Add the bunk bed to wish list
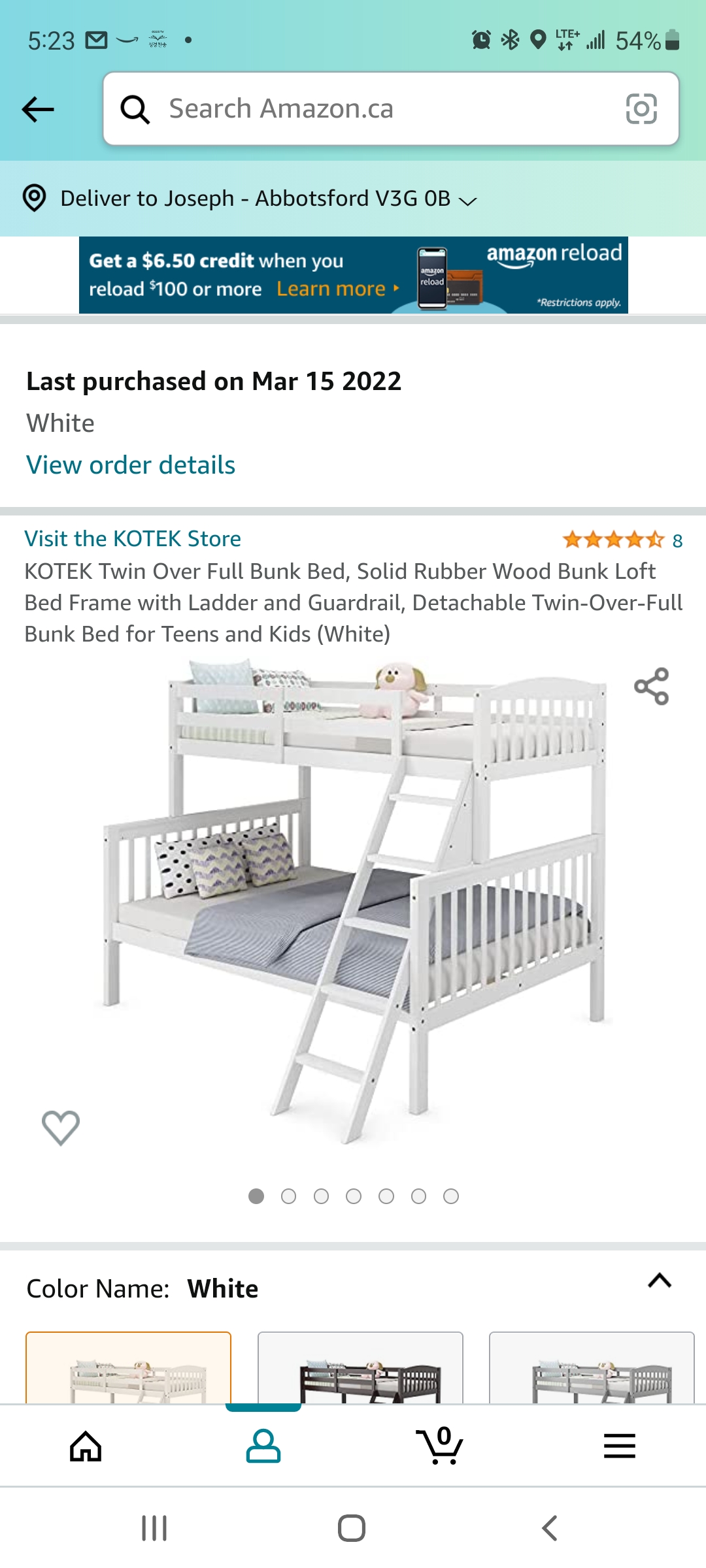Image resolution: width=706 pixels, height=1568 pixels. (x=61, y=1128)
